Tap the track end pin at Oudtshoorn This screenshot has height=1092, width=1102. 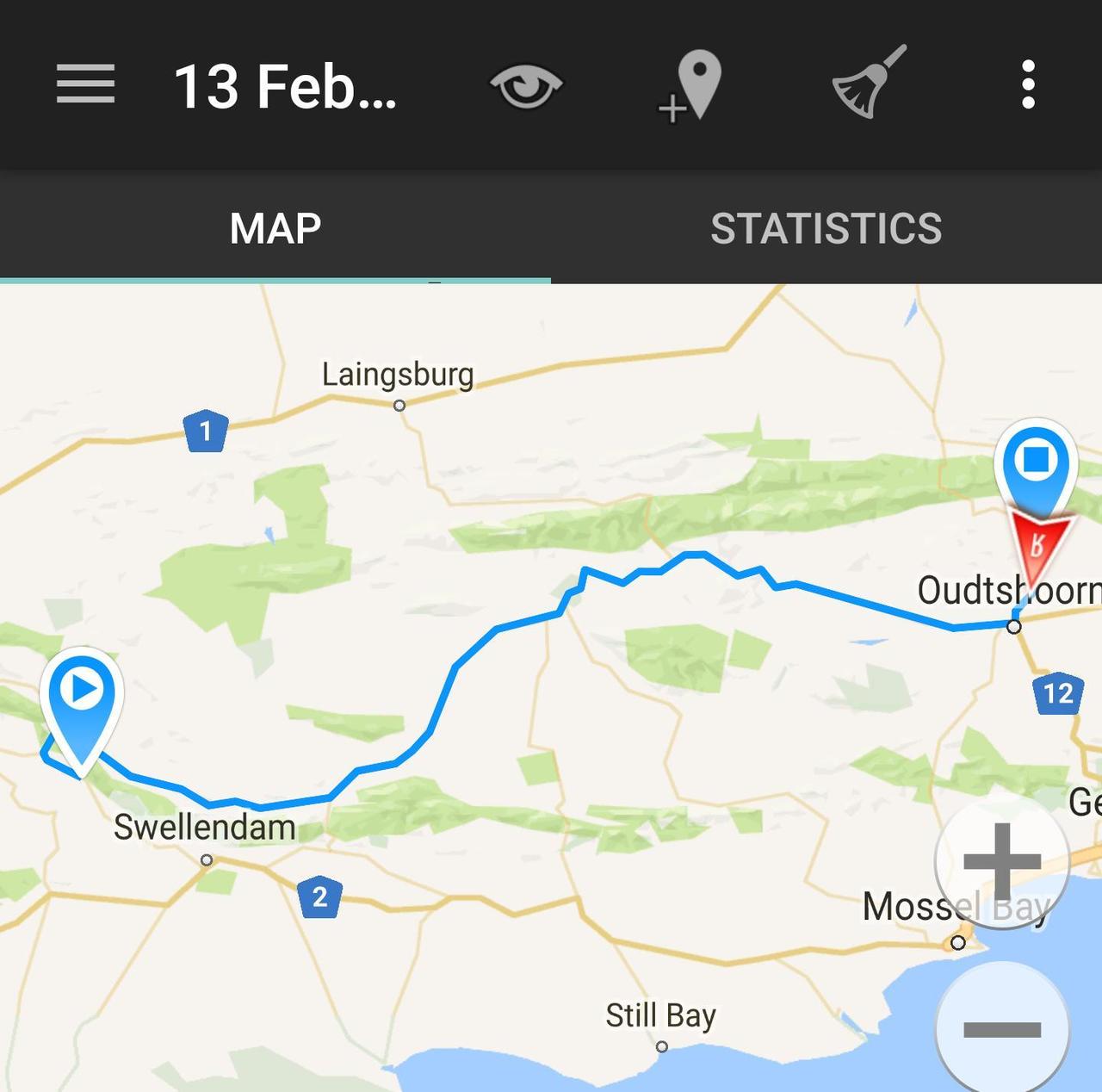[x=1035, y=465]
